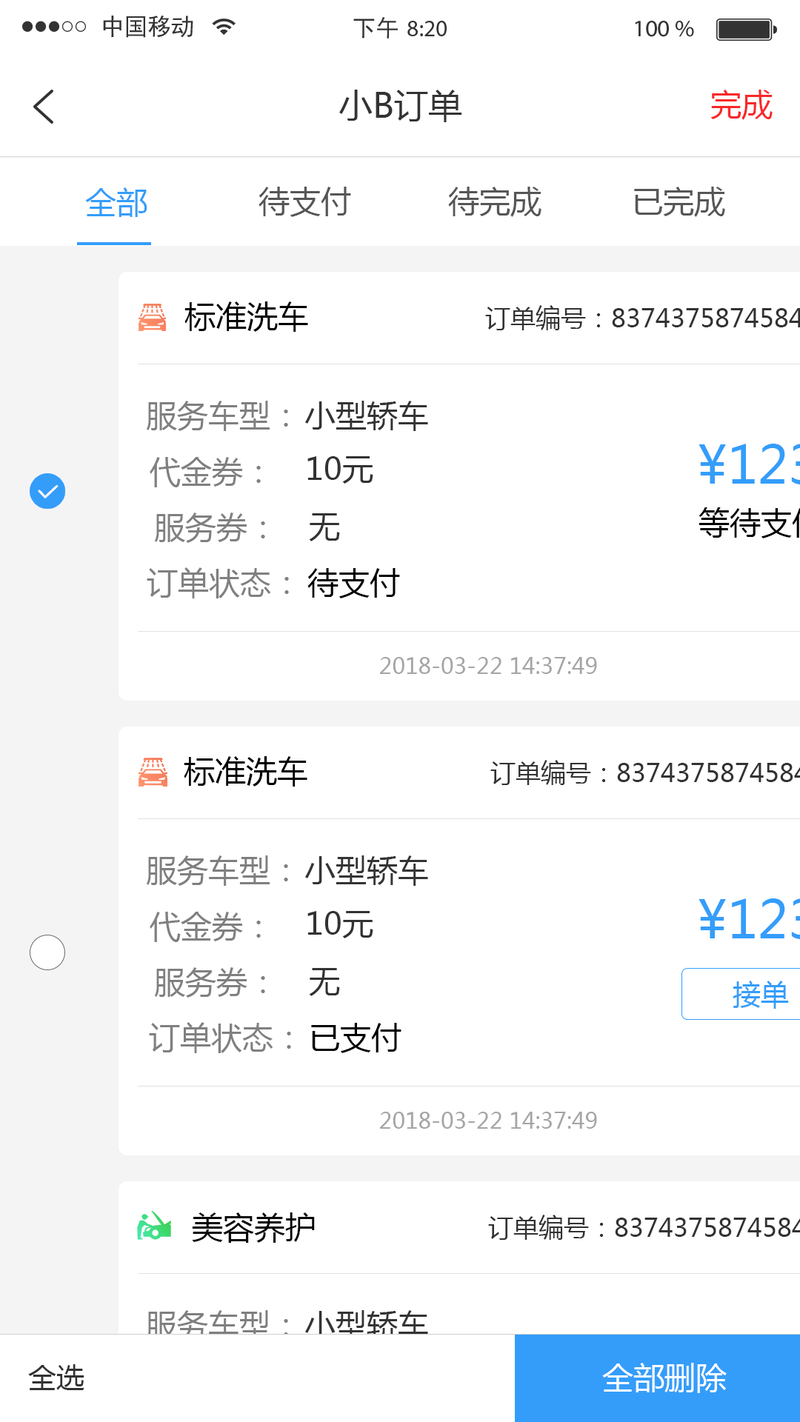800x1422 pixels.
Task: Switch to the 全部 tab
Action: 116,203
